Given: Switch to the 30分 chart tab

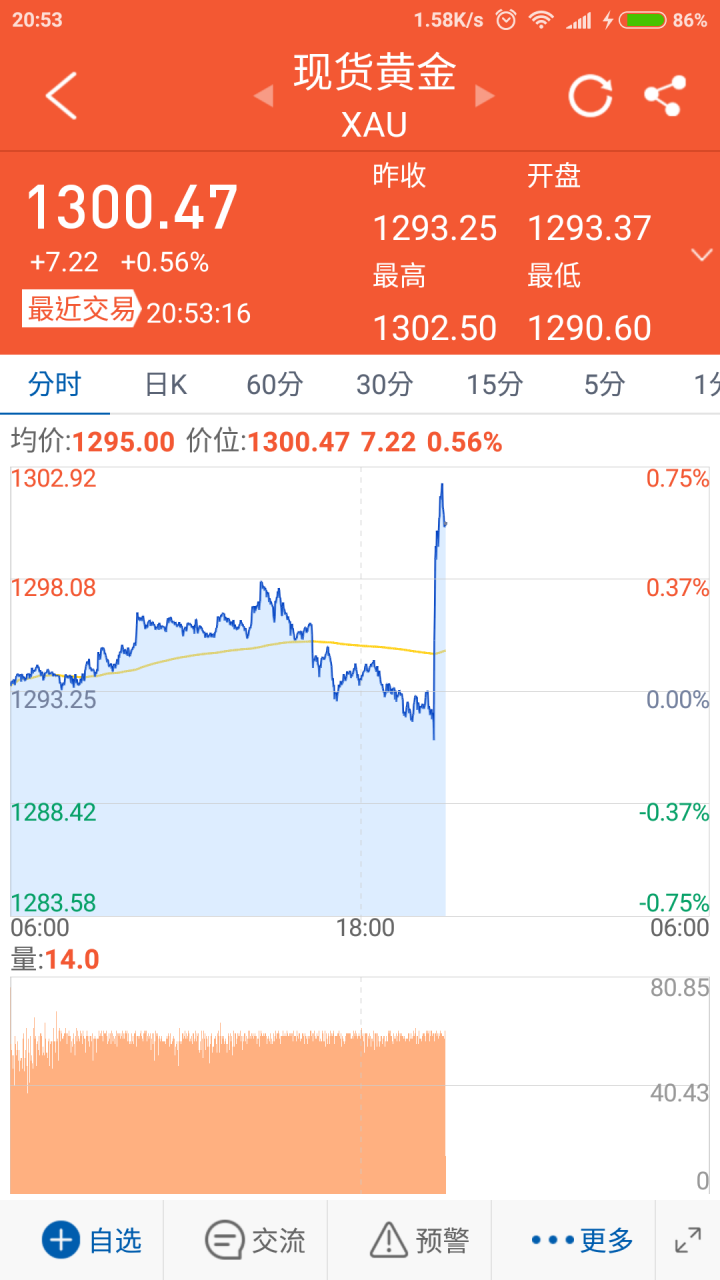Looking at the screenshot, I should tap(385, 384).
